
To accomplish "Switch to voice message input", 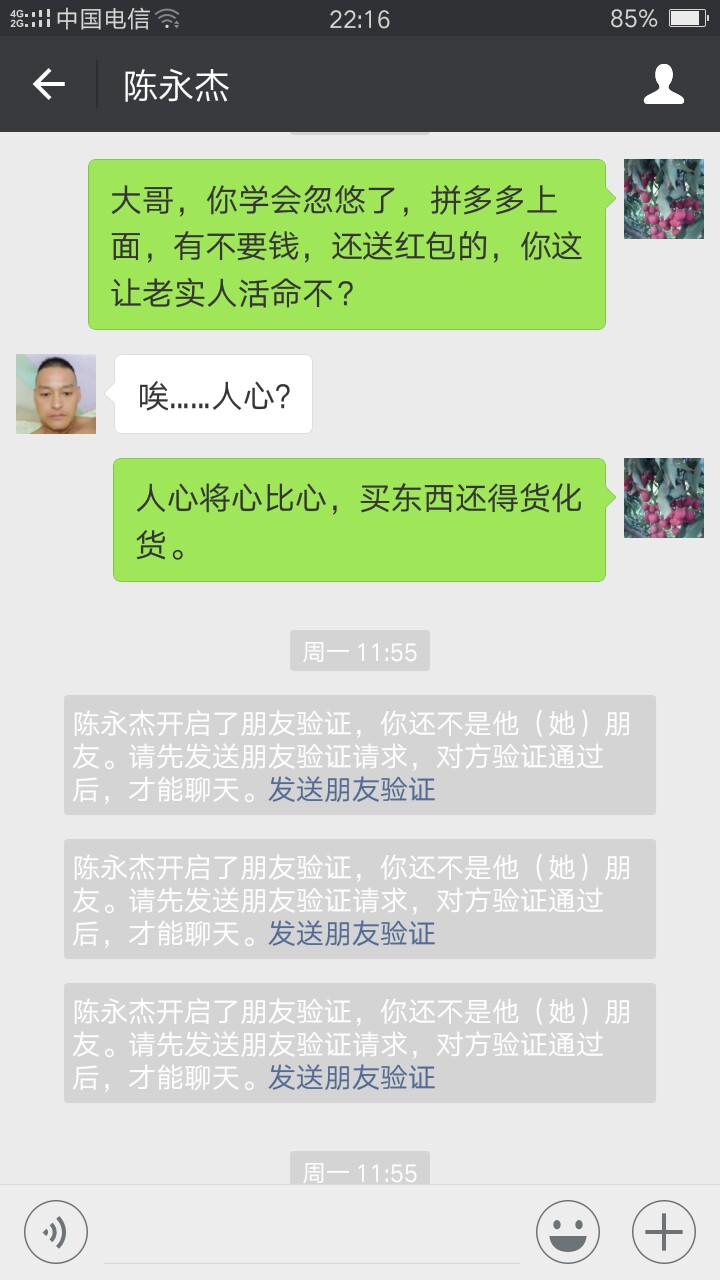I will [x=56, y=1232].
